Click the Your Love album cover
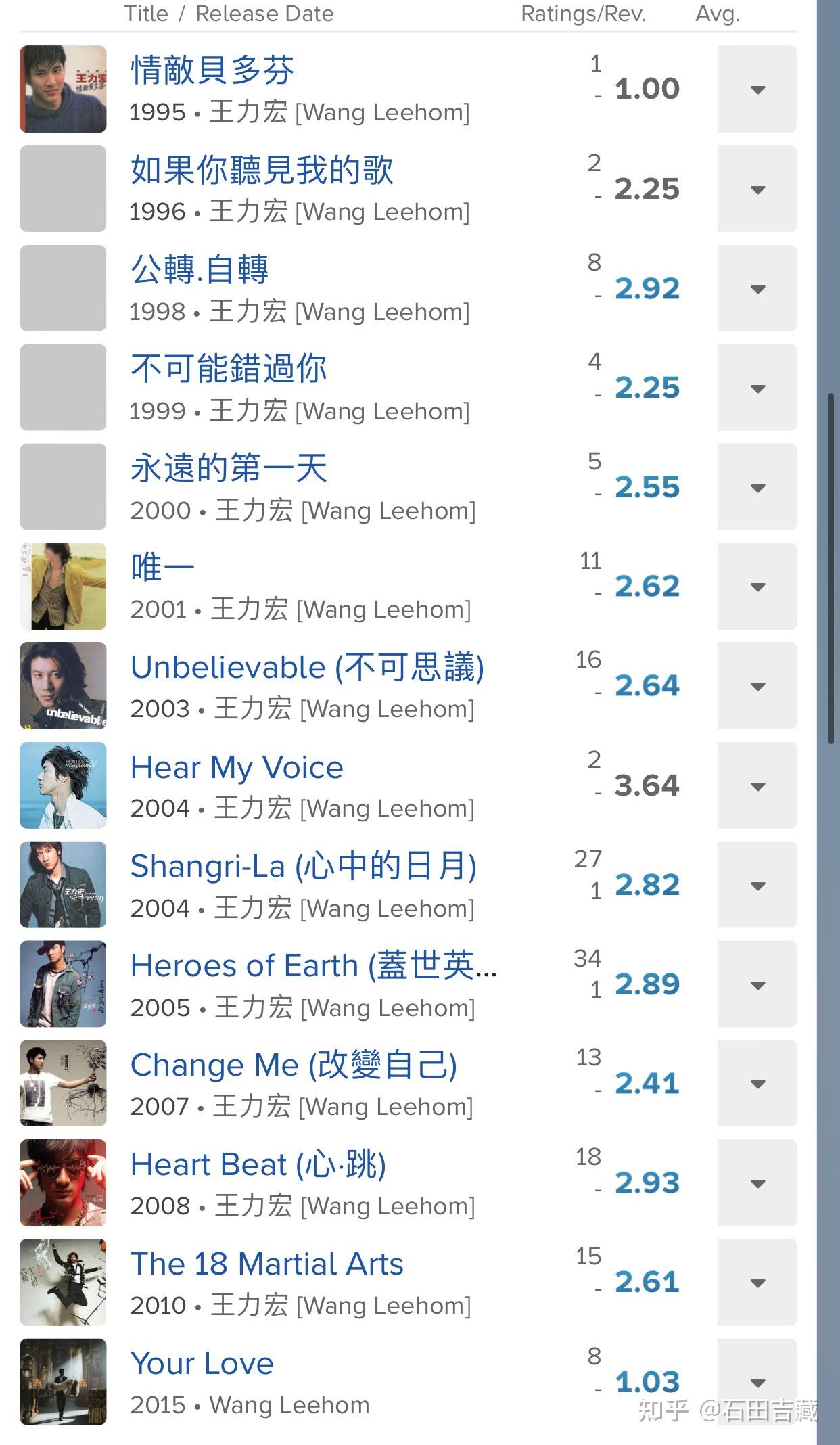The height and width of the screenshot is (1445, 840). [x=62, y=1382]
